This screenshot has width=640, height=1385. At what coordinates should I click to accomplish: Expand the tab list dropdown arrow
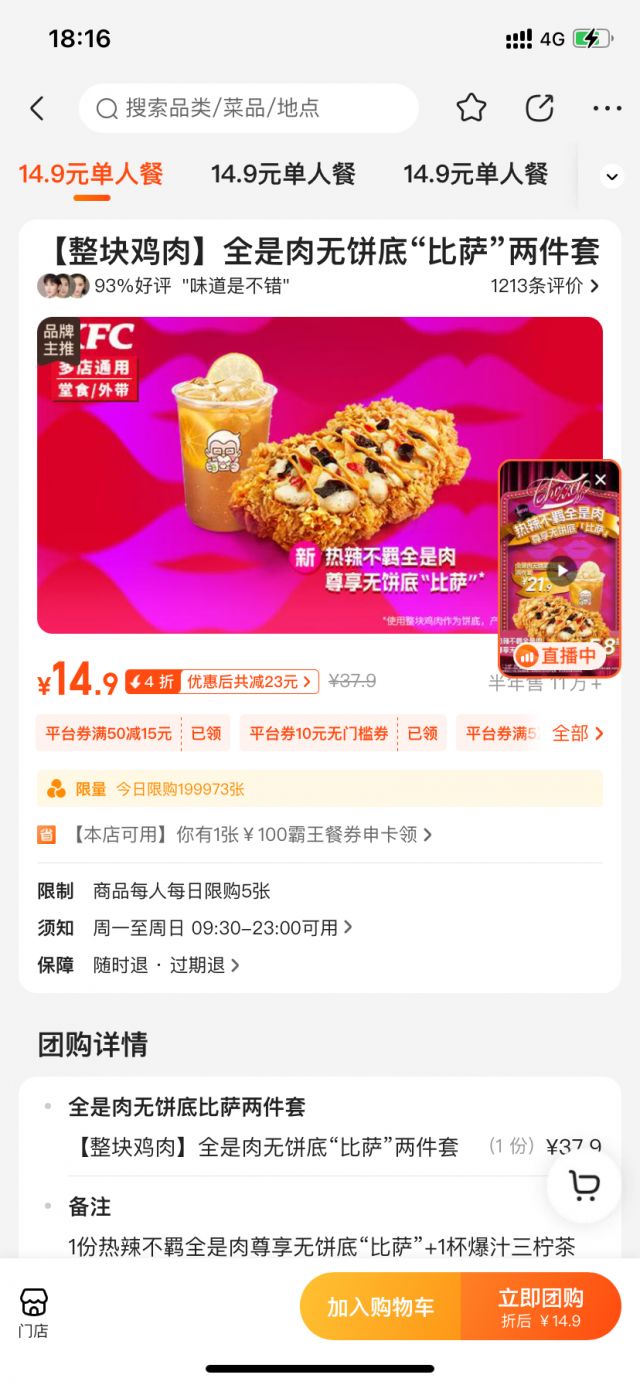(612, 176)
